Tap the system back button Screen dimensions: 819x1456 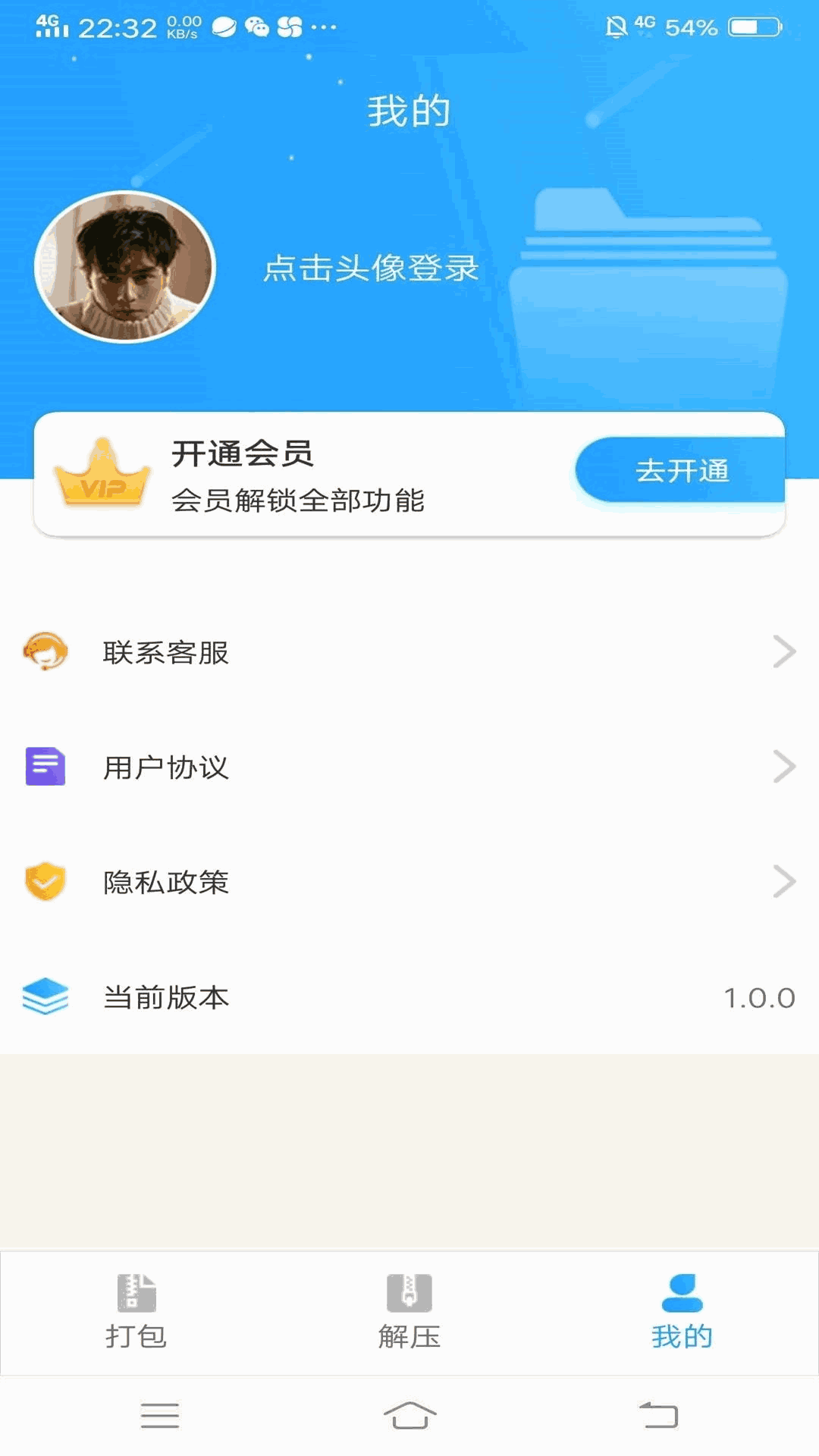tap(658, 1415)
